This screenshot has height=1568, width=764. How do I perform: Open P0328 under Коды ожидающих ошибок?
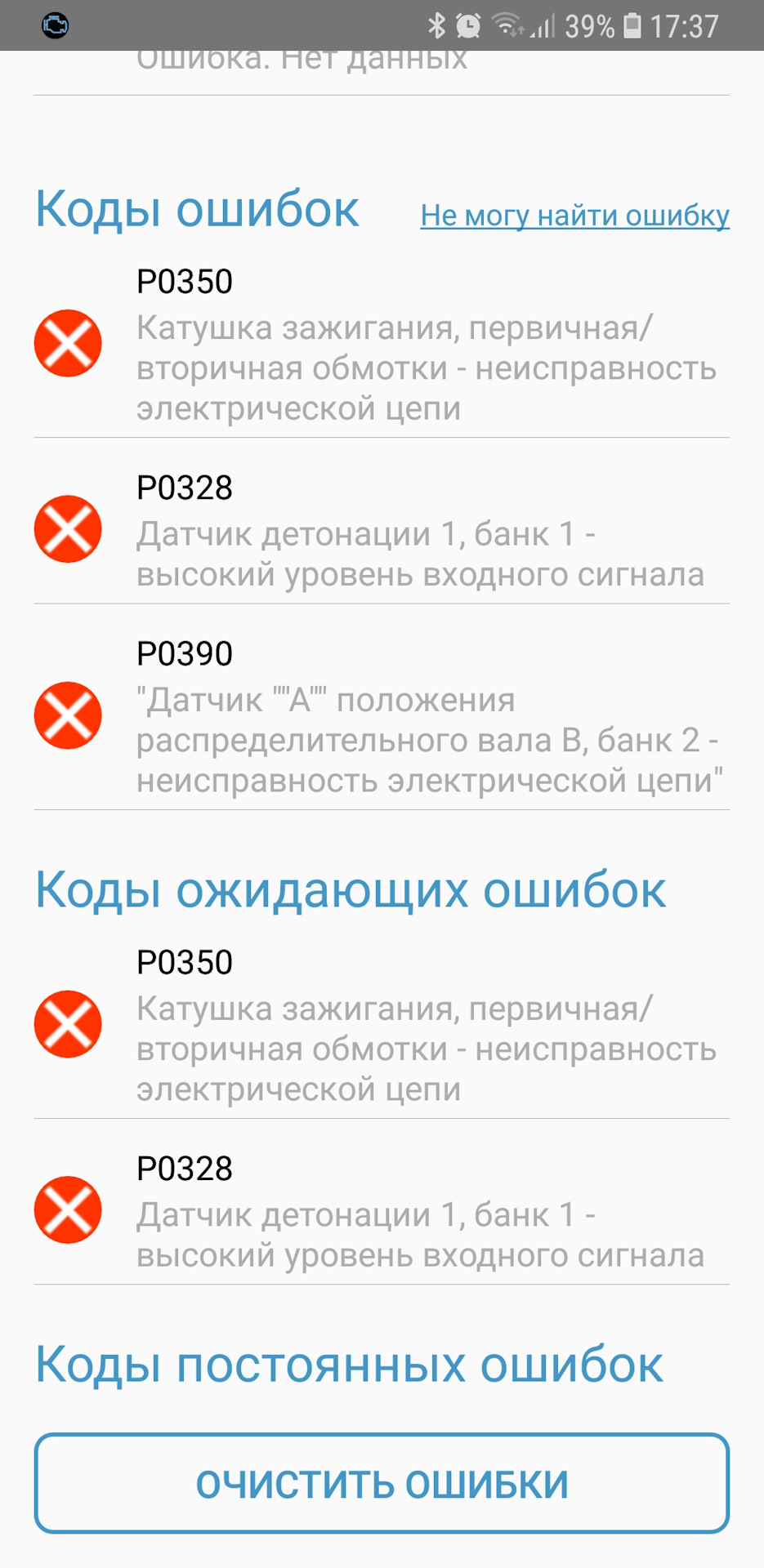coord(382,1212)
